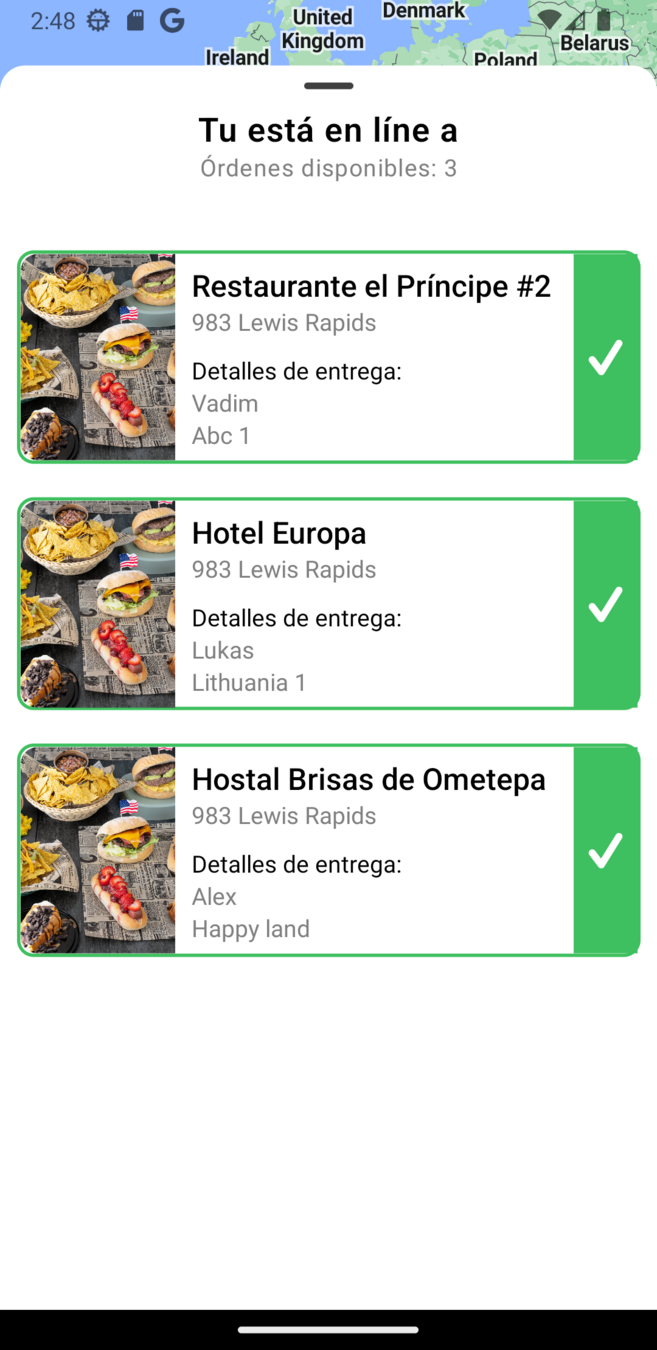Open the Hotel Europa order card

(x=372, y=604)
